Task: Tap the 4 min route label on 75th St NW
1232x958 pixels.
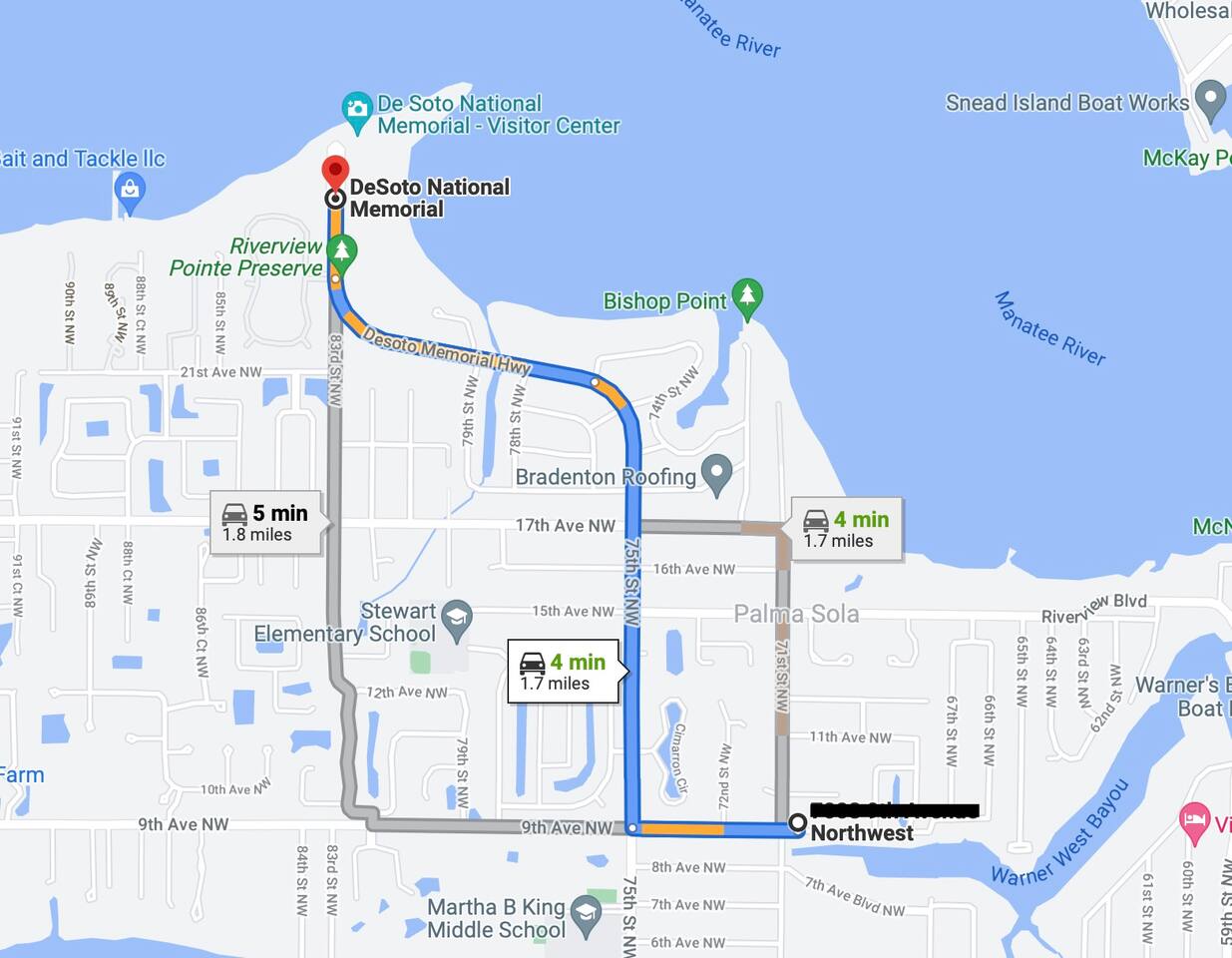Action: coord(564,672)
